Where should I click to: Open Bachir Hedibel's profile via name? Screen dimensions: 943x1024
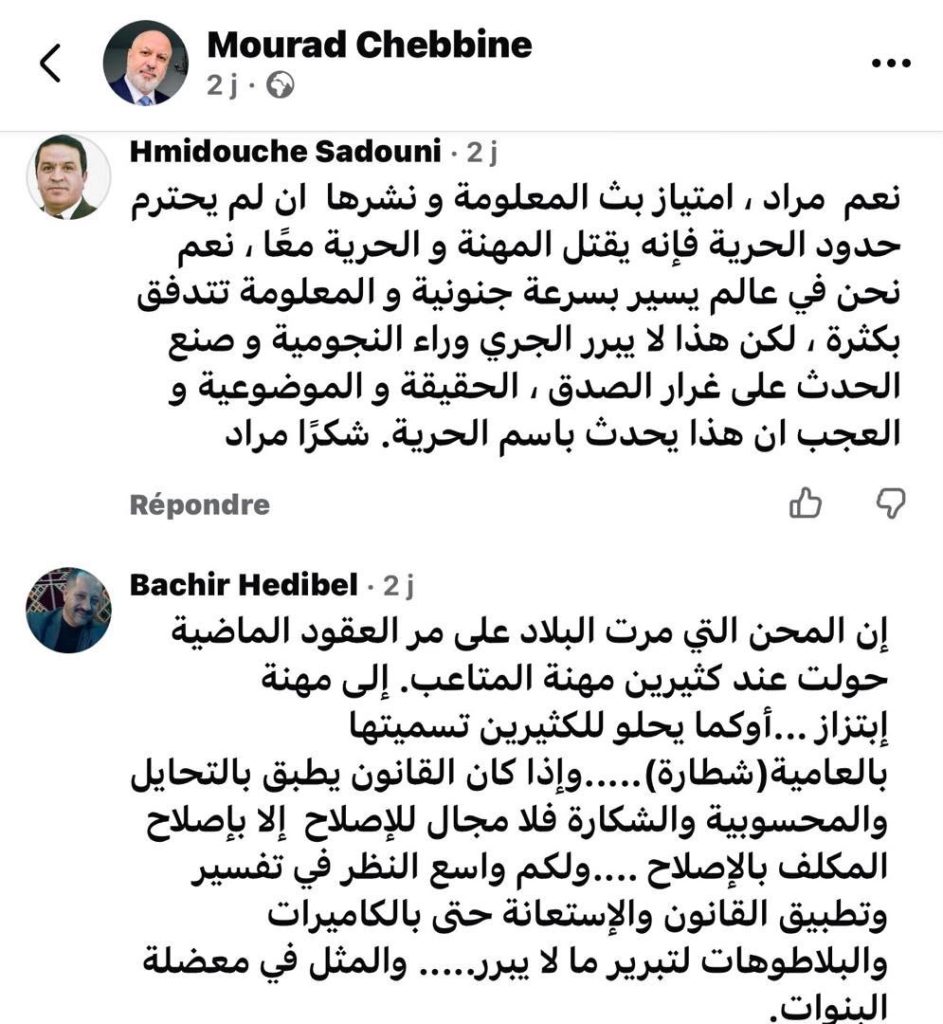[244, 584]
